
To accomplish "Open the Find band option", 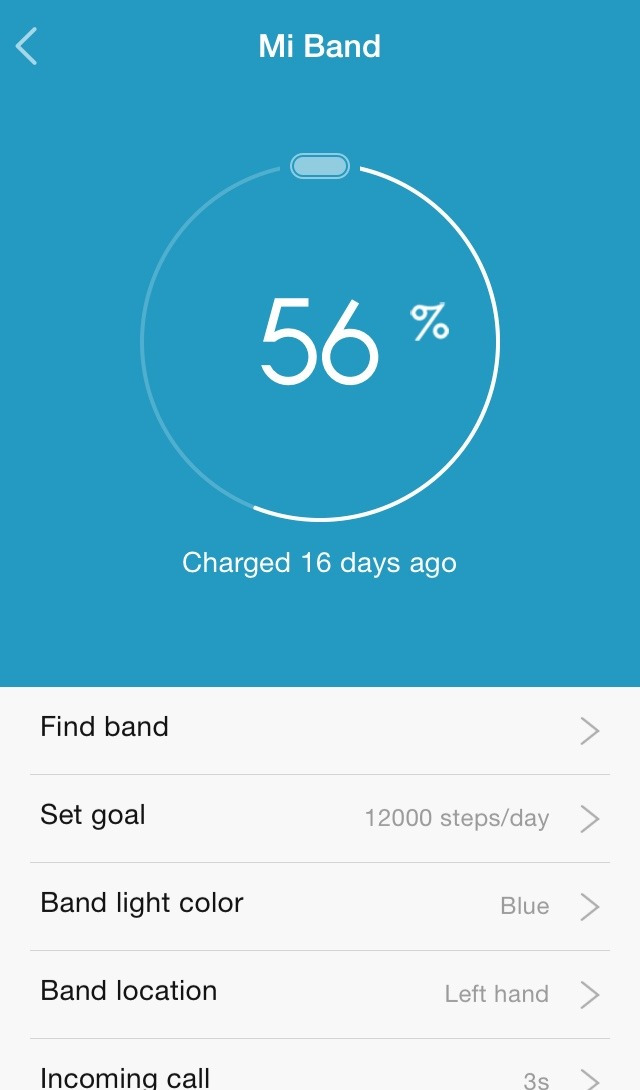I will click(x=320, y=730).
